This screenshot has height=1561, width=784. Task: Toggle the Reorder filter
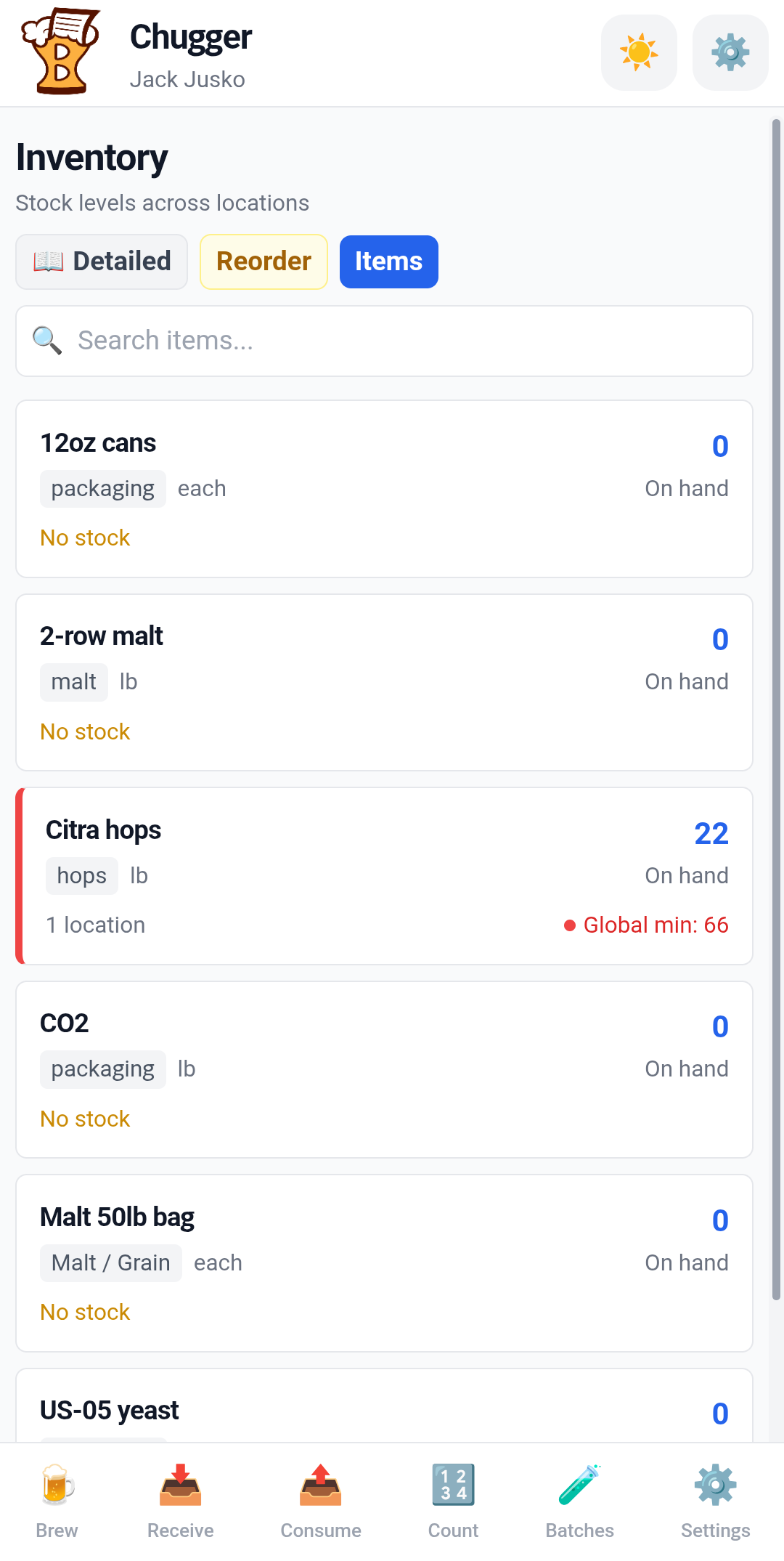(264, 261)
